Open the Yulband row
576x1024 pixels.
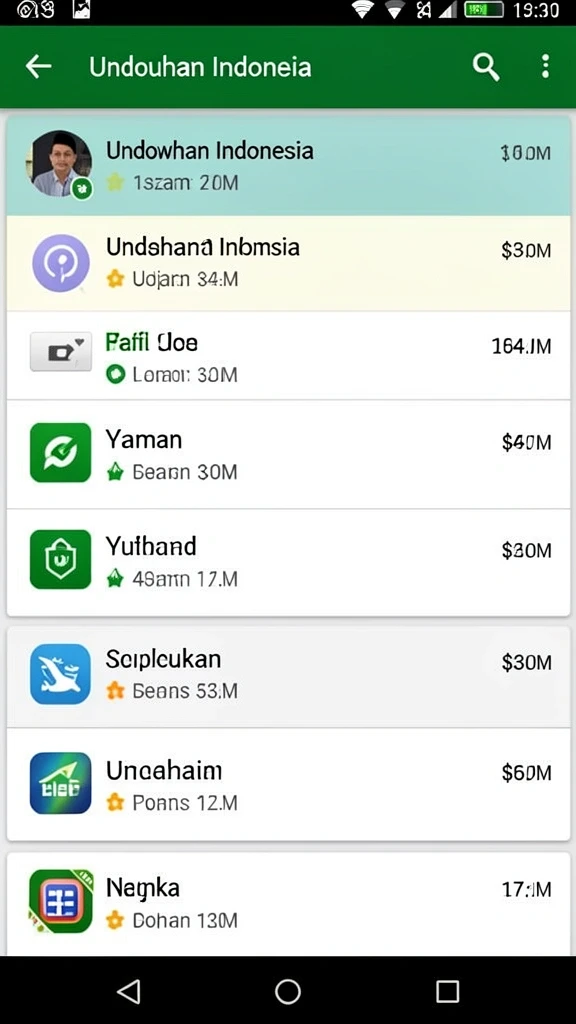point(288,562)
